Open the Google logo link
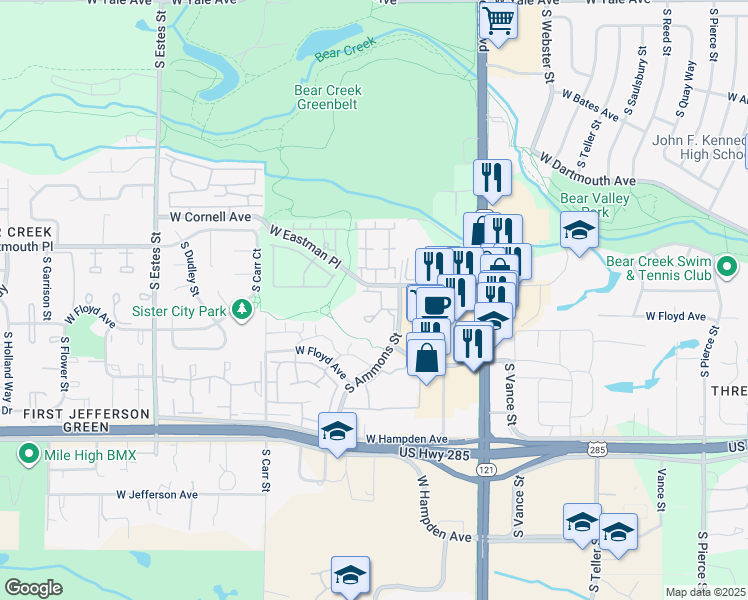 pyautogui.click(x=33, y=587)
